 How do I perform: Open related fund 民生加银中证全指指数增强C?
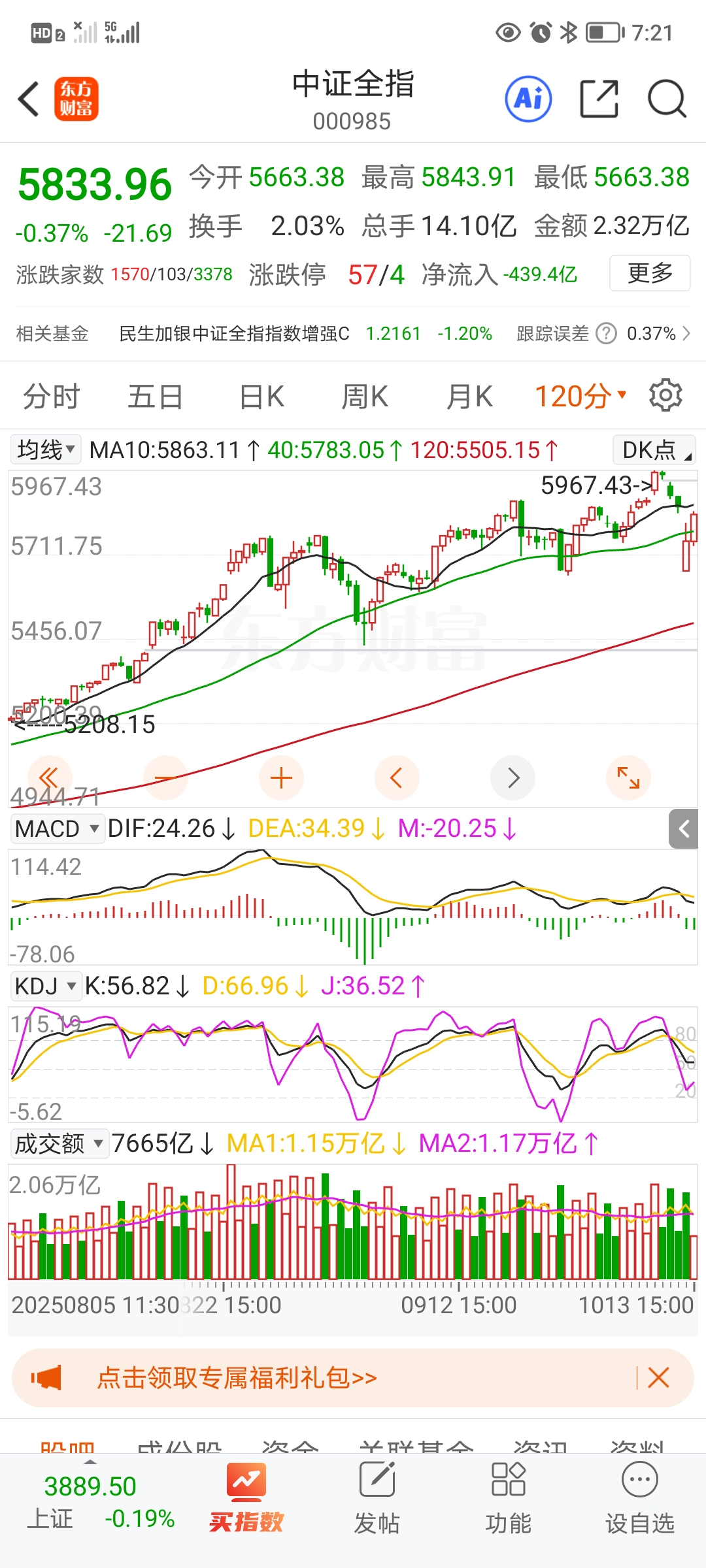pos(234,334)
